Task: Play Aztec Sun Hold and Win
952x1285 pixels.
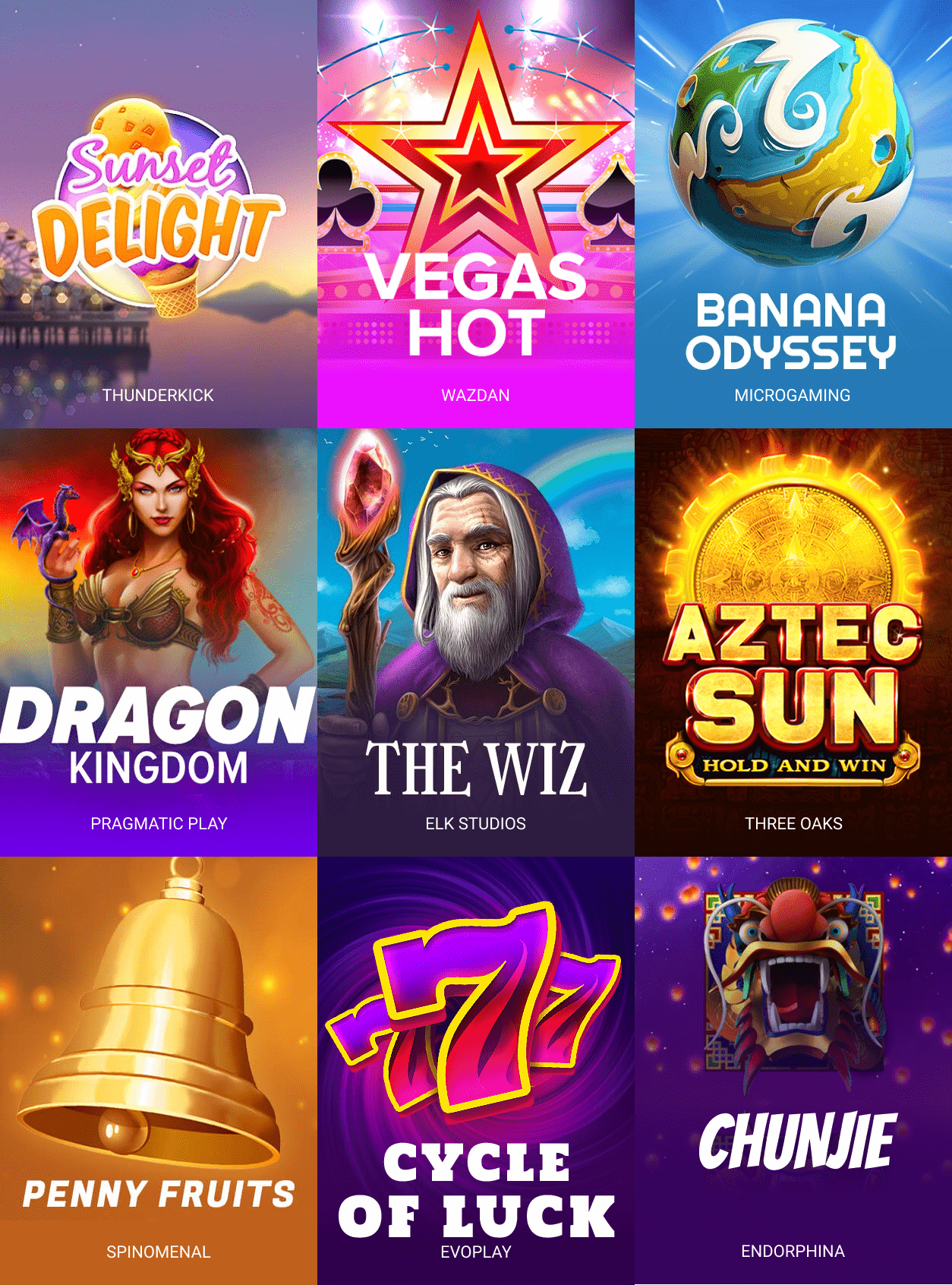Action: click(x=793, y=642)
